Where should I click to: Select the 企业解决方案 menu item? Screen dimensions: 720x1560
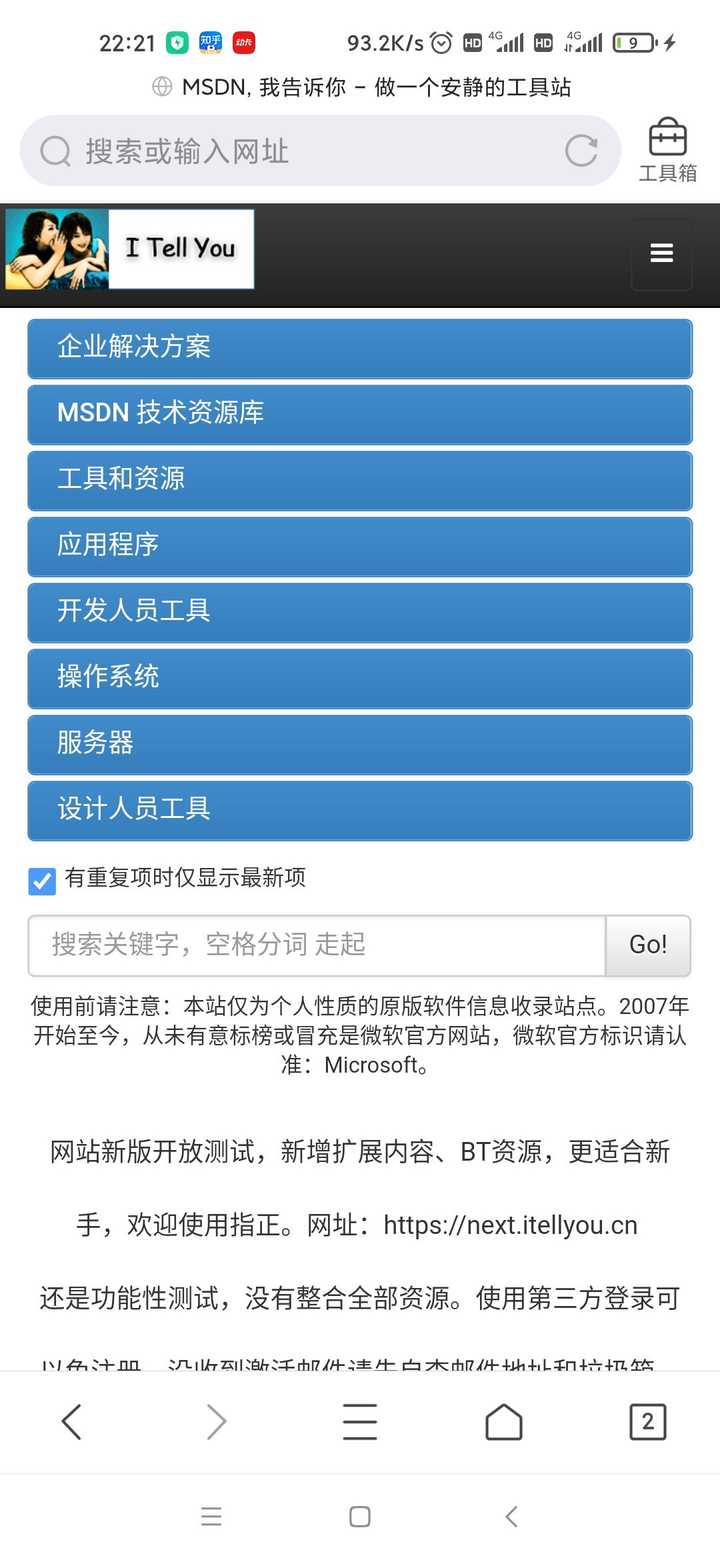click(x=360, y=348)
